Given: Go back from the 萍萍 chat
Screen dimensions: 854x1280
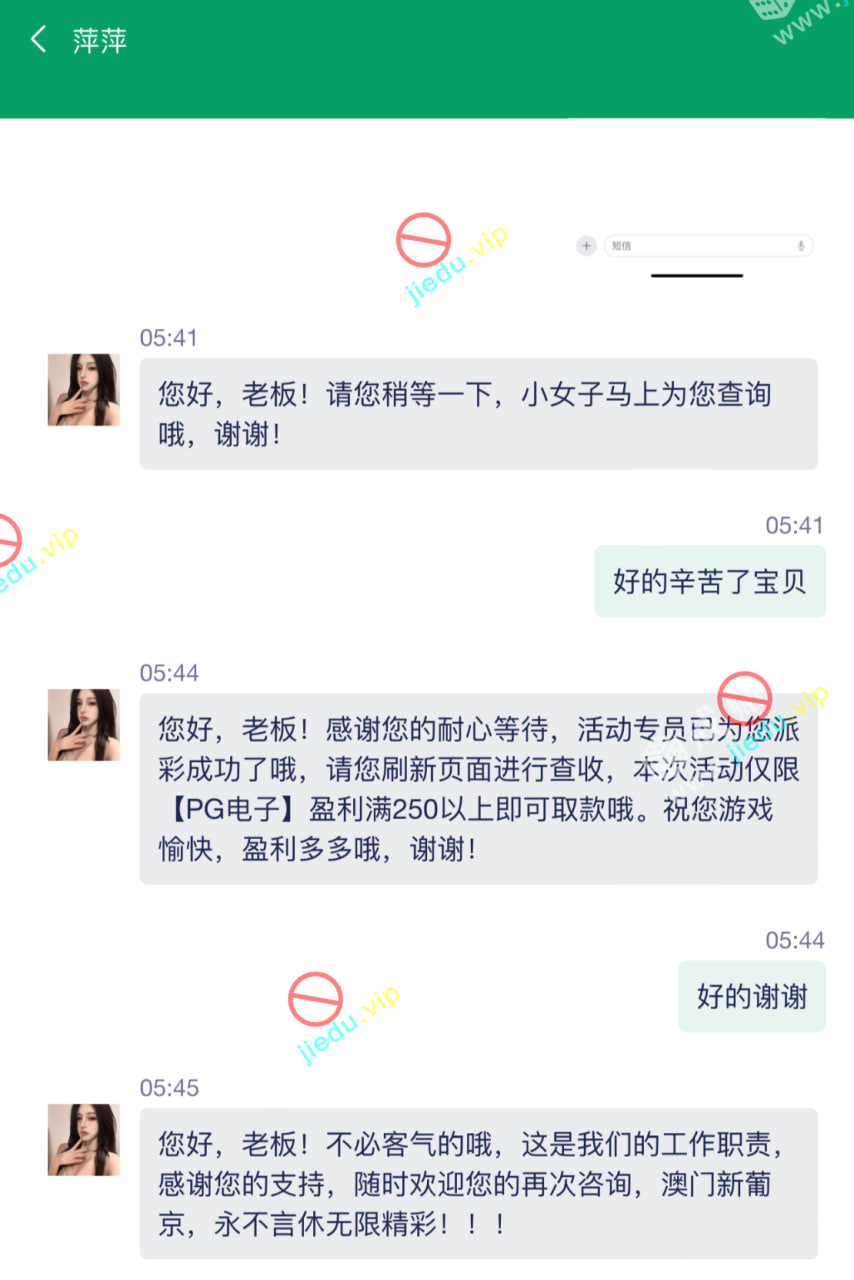Looking at the screenshot, I should (38, 40).
